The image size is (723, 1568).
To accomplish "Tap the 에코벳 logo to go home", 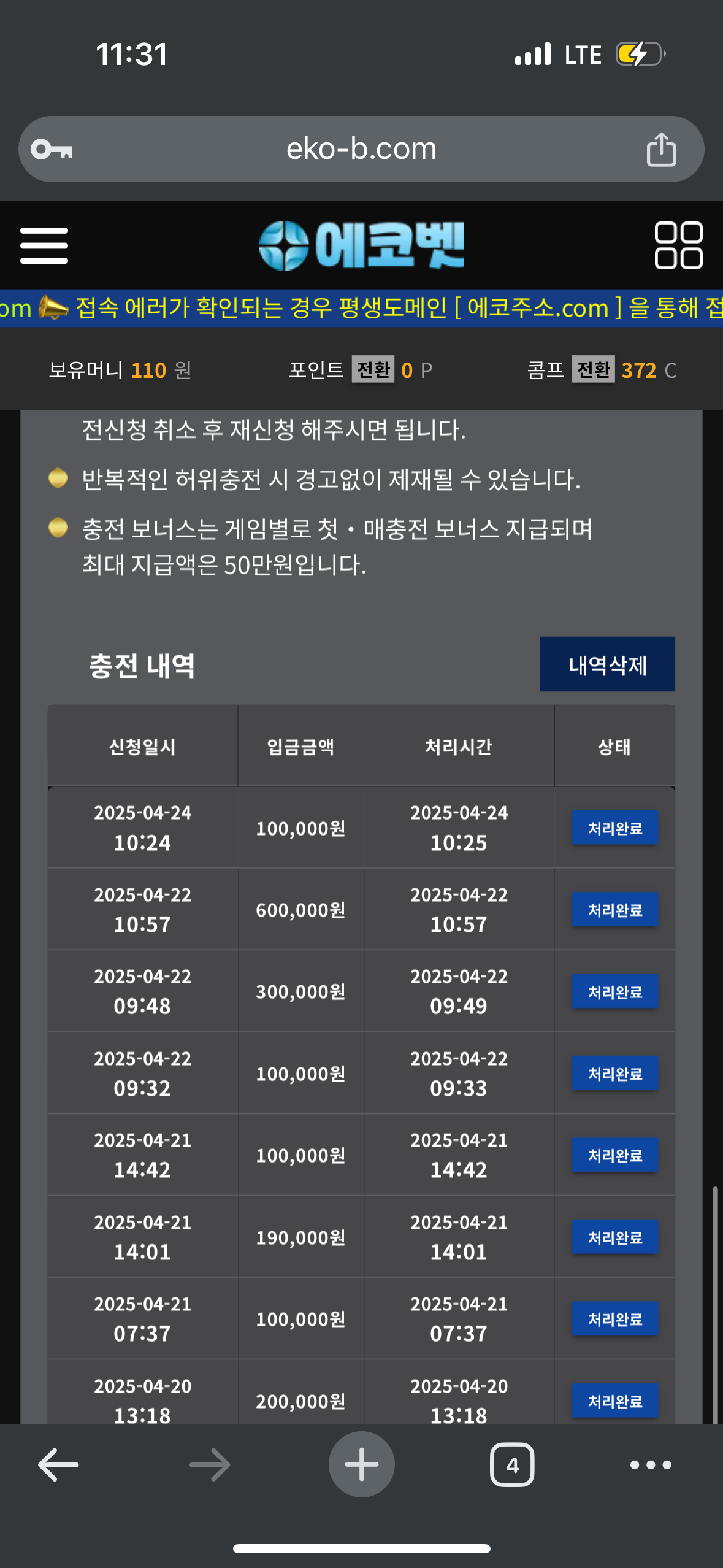I will pos(361,245).
